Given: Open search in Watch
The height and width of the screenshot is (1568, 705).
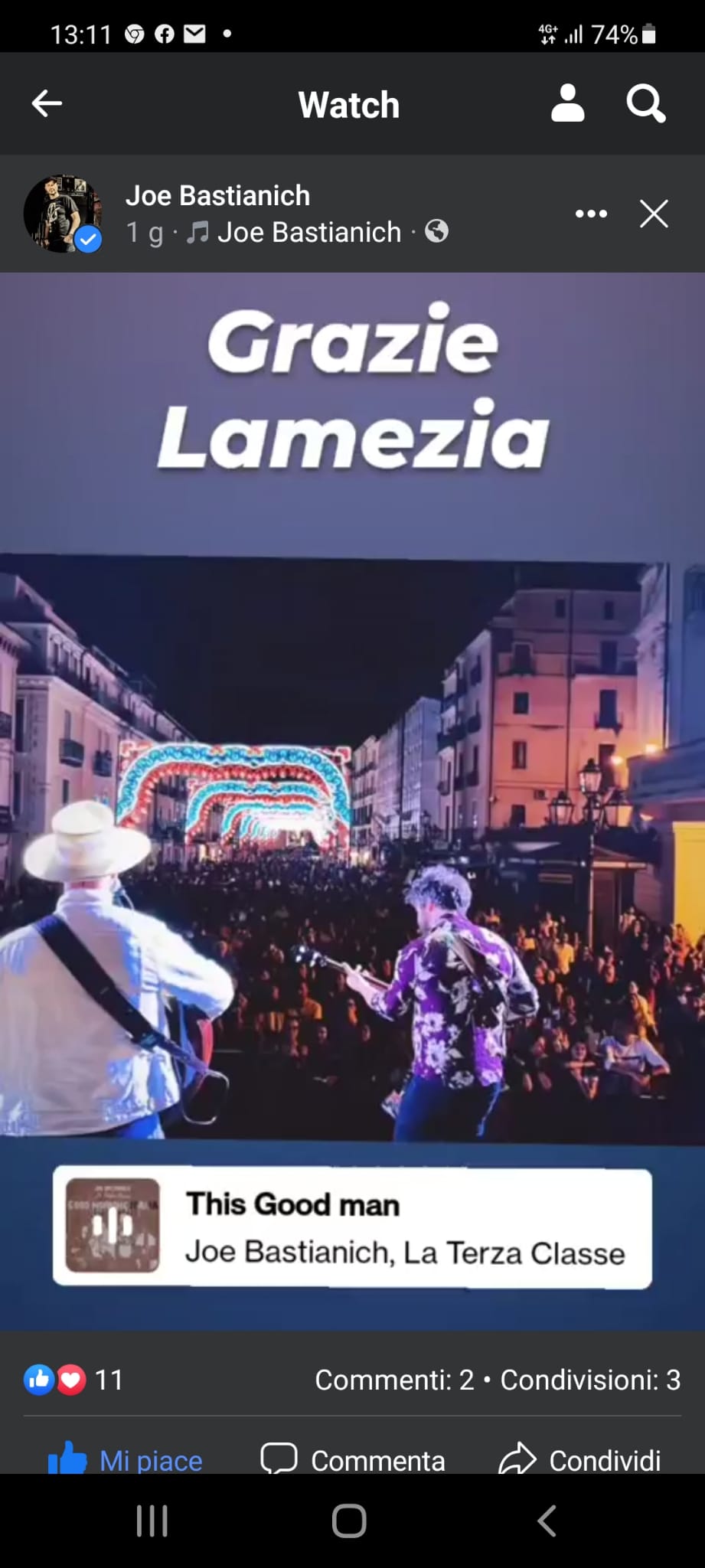Looking at the screenshot, I should tap(645, 104).
